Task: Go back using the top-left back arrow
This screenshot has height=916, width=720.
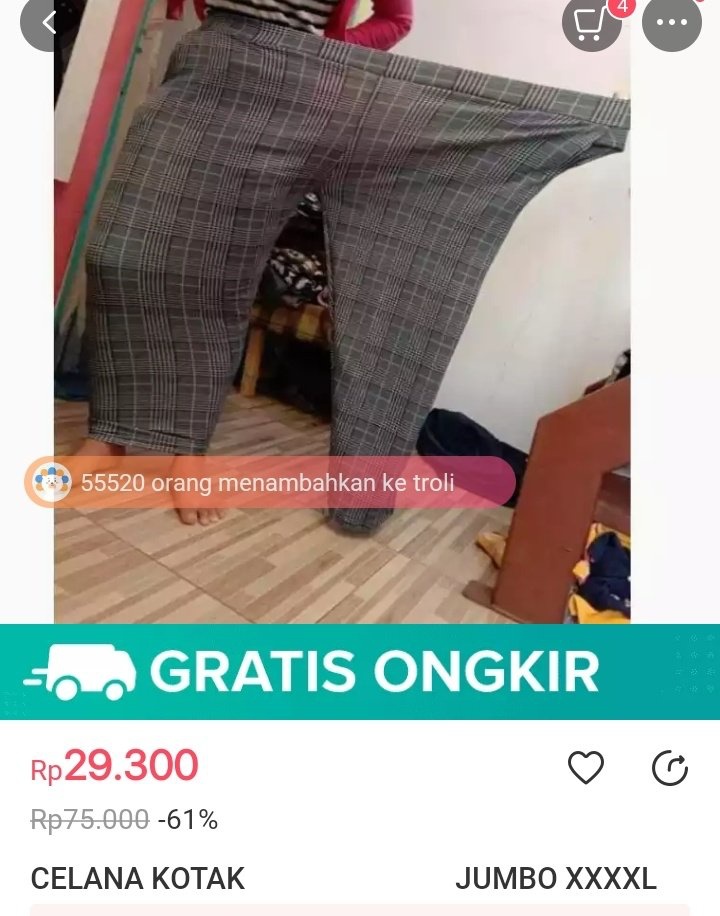Action: 43,21
